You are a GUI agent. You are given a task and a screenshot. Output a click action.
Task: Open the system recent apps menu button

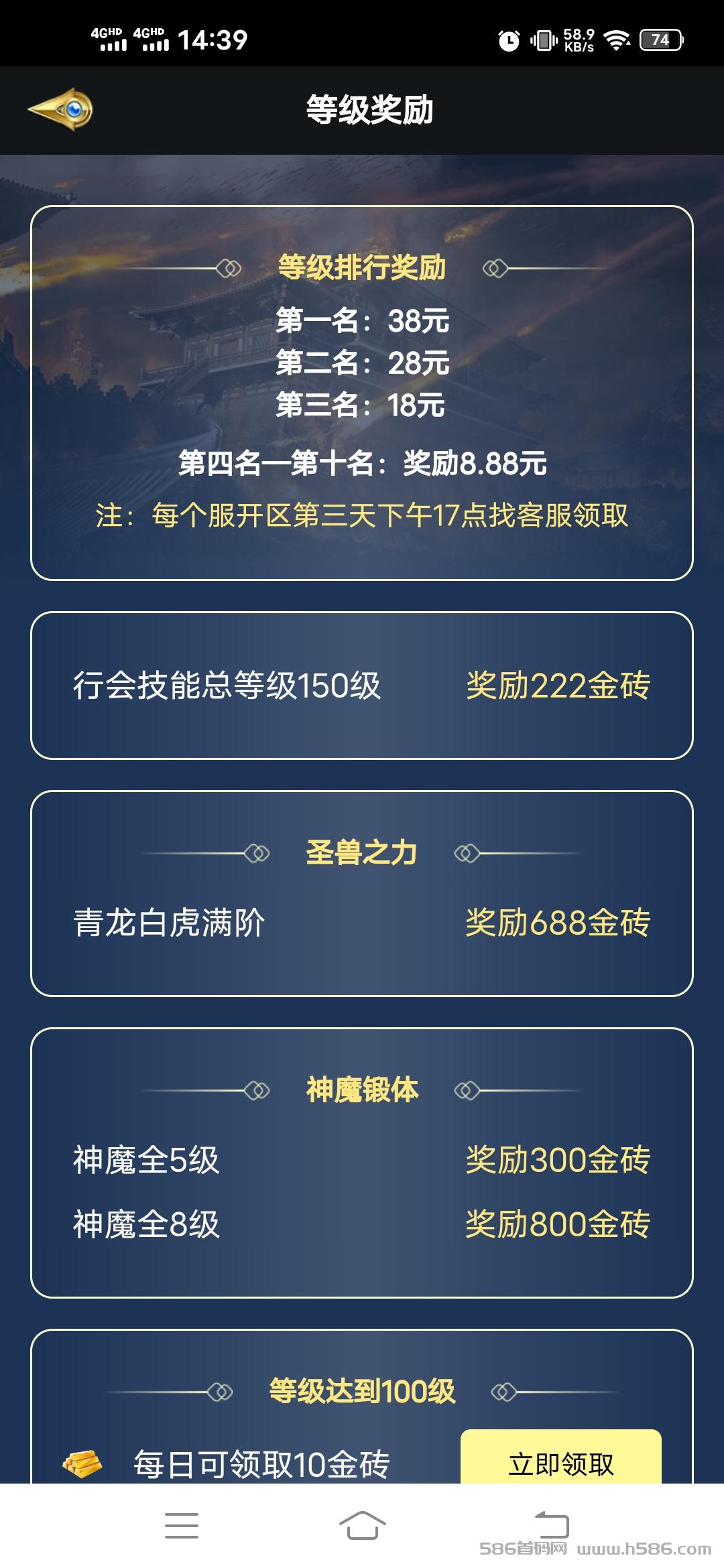click(182, 1525)
